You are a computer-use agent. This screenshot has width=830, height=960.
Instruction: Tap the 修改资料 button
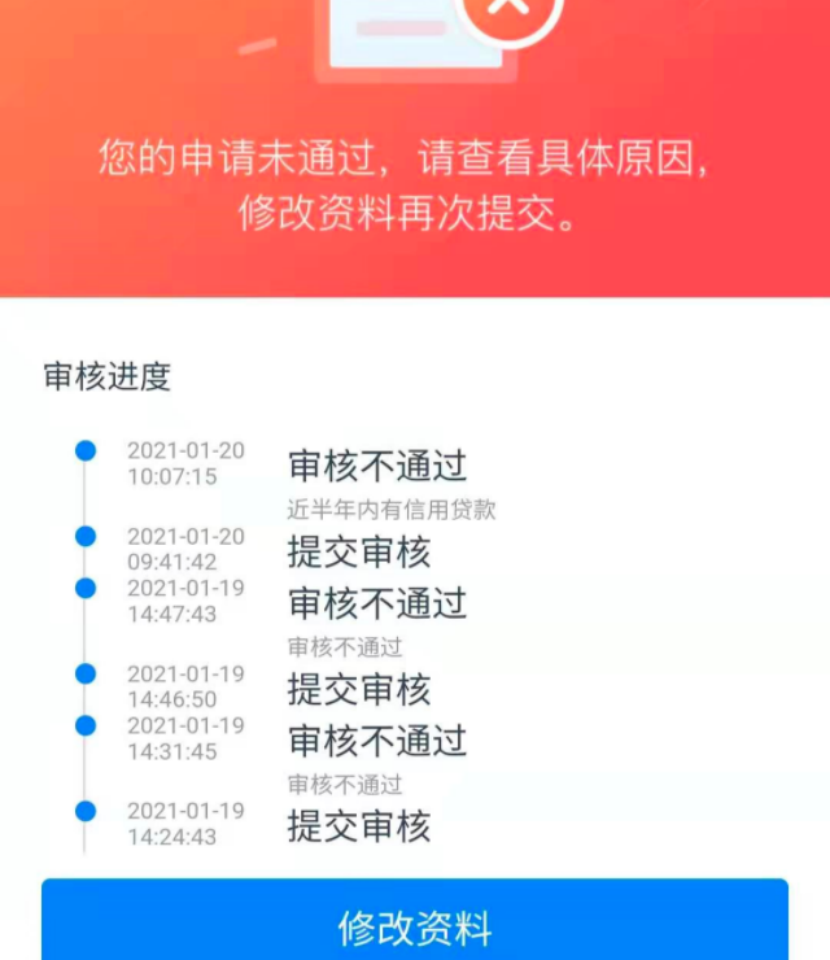(x=414, y=926)
